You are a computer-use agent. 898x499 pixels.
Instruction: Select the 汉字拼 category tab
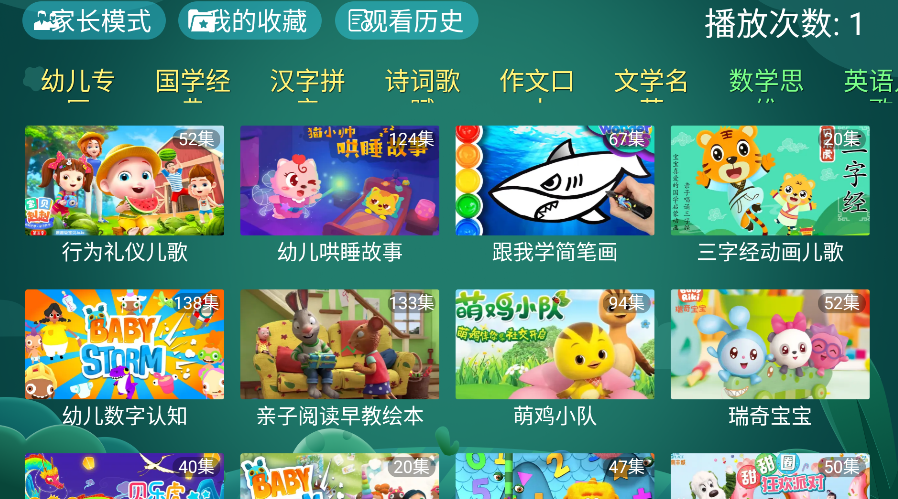click(x=308, y=82)
